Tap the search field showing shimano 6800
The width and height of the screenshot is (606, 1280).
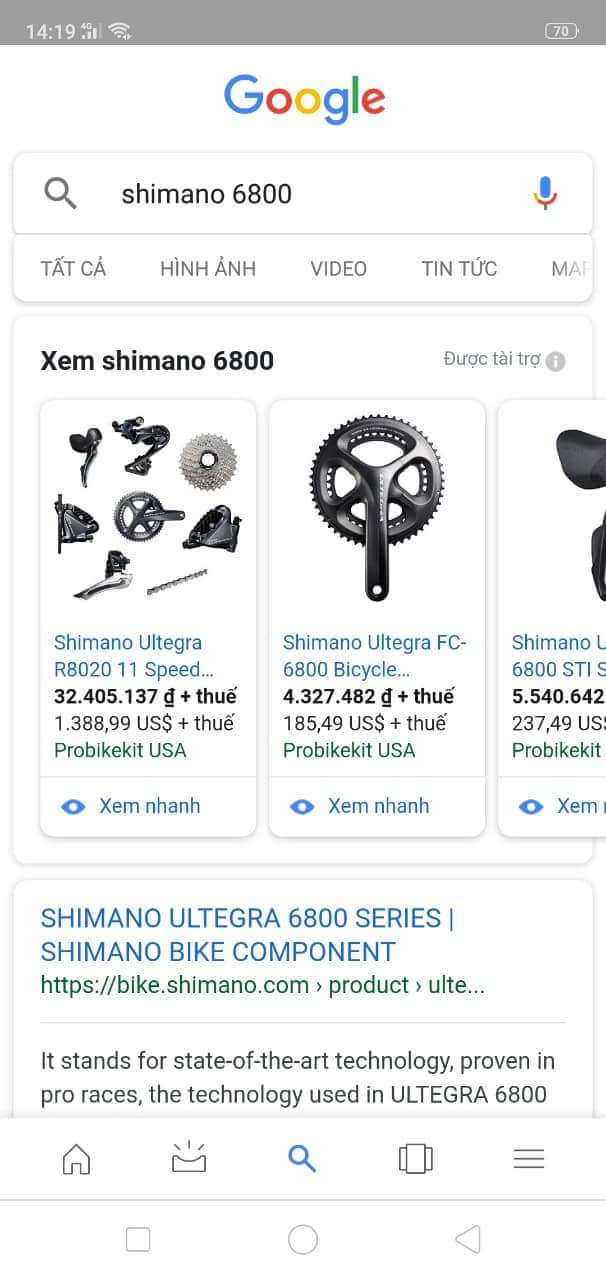tap(300, 194)
